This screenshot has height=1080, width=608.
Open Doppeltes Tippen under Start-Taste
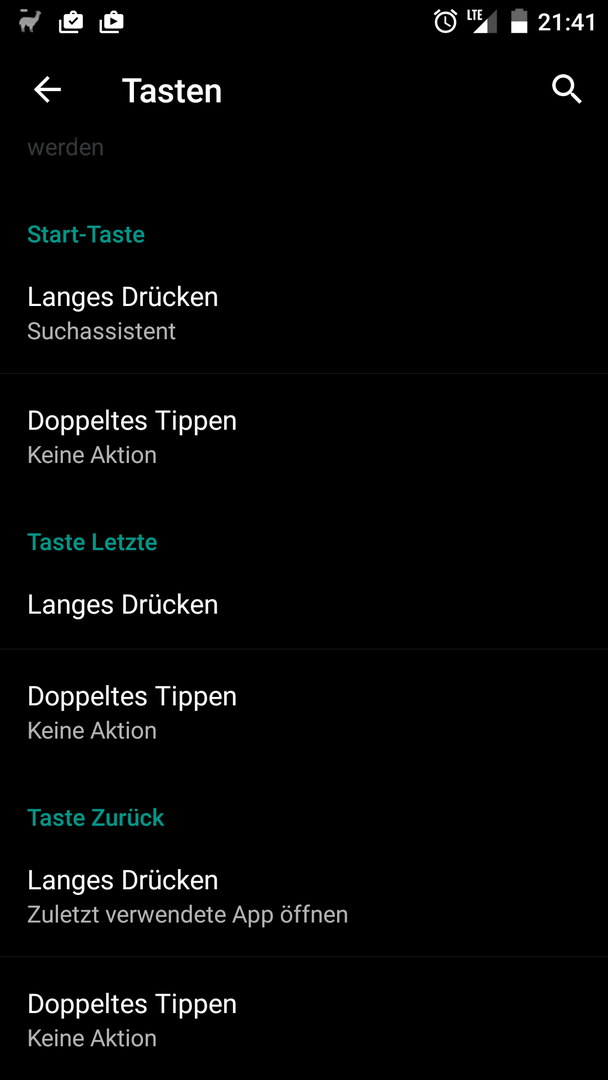coord(304,436)
